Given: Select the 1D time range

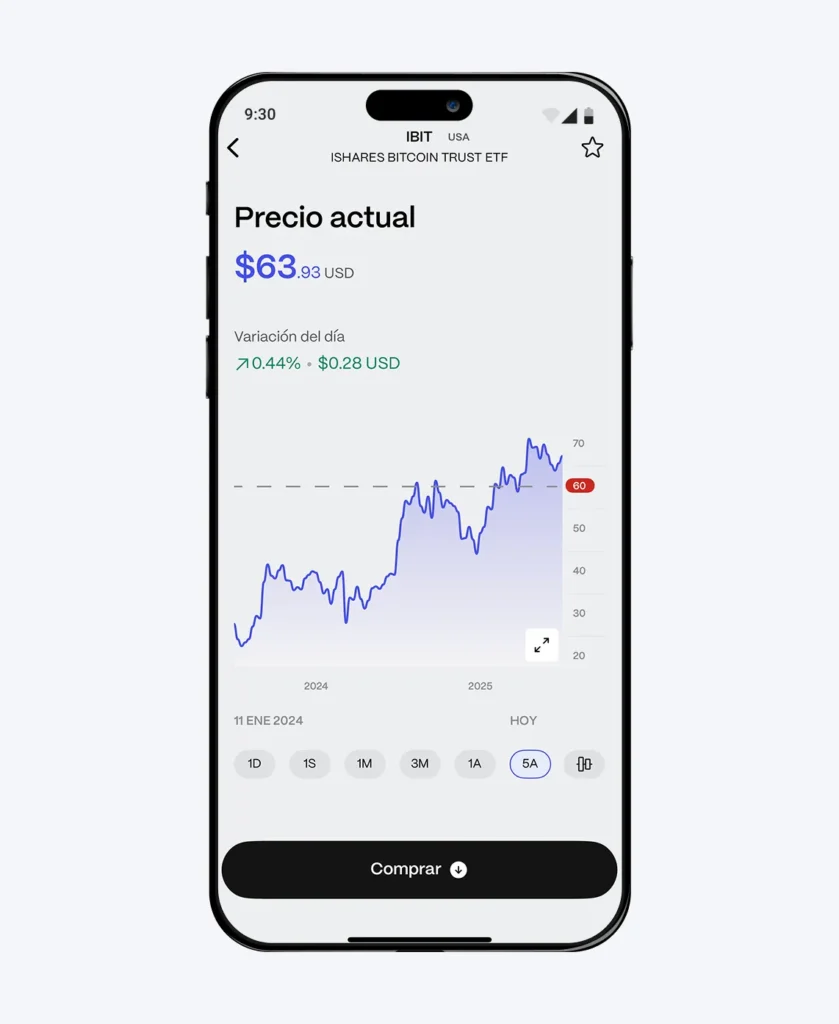Looking at the screenshot, I should pos(254,764).
